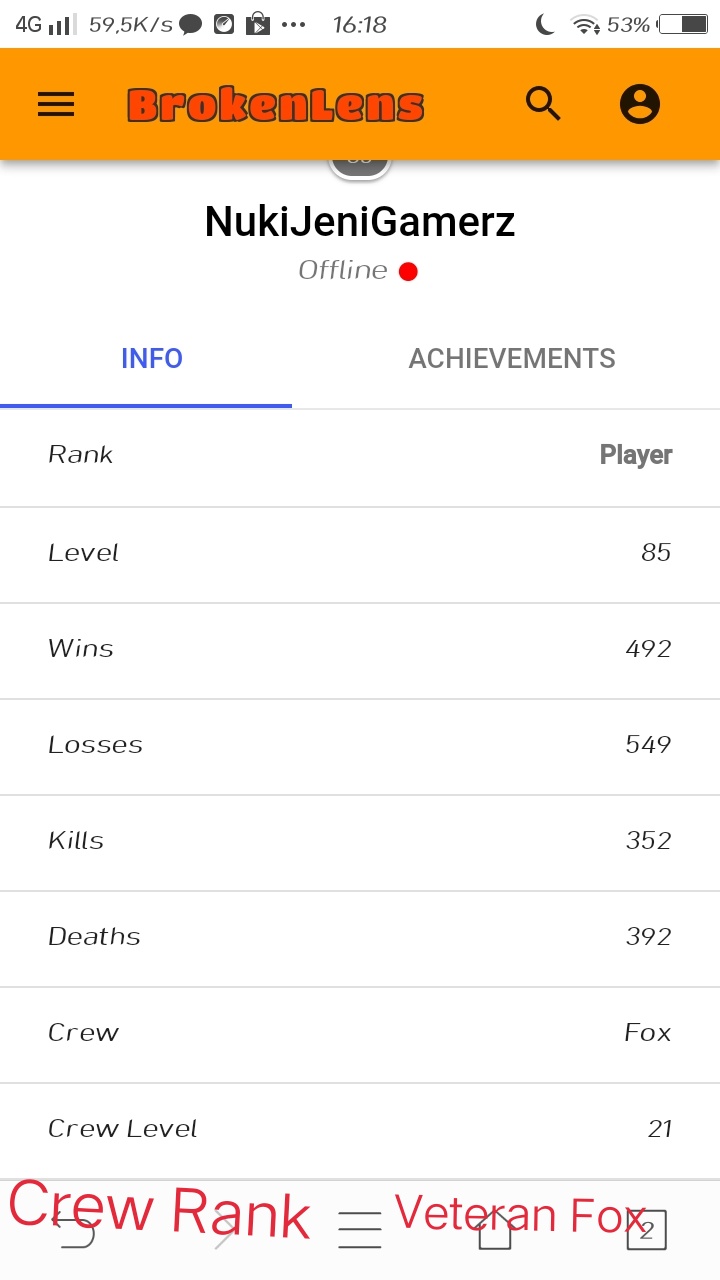The height and width of the screenshot is (1280, 720).
Task: Go to the browser home page
Action: (495, 1229)
